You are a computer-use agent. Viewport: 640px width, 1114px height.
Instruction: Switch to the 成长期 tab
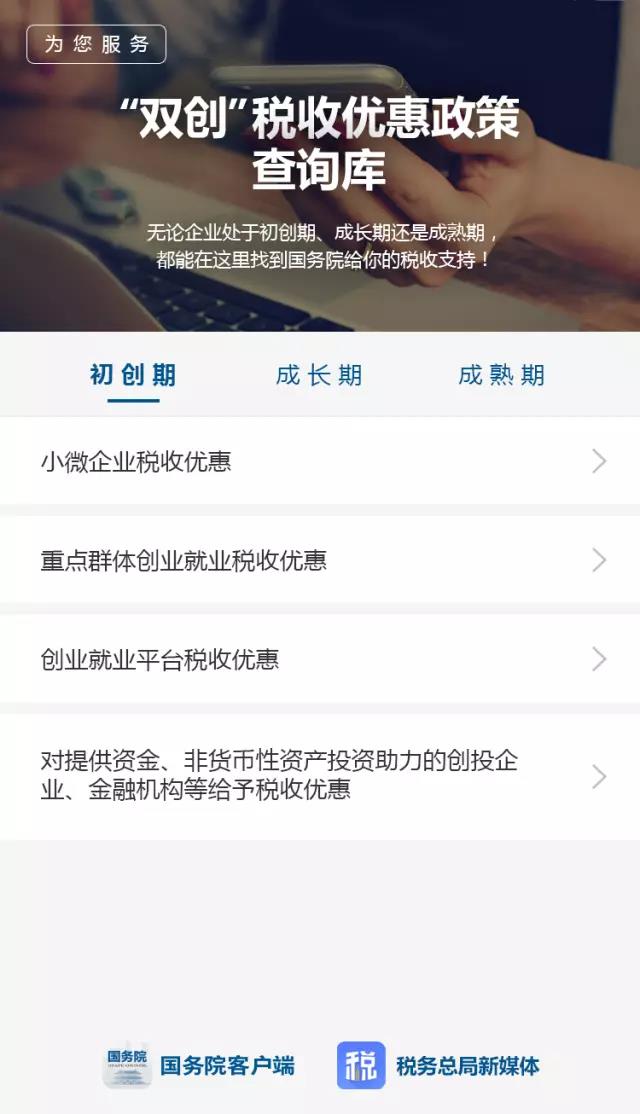tap(319, 376)
